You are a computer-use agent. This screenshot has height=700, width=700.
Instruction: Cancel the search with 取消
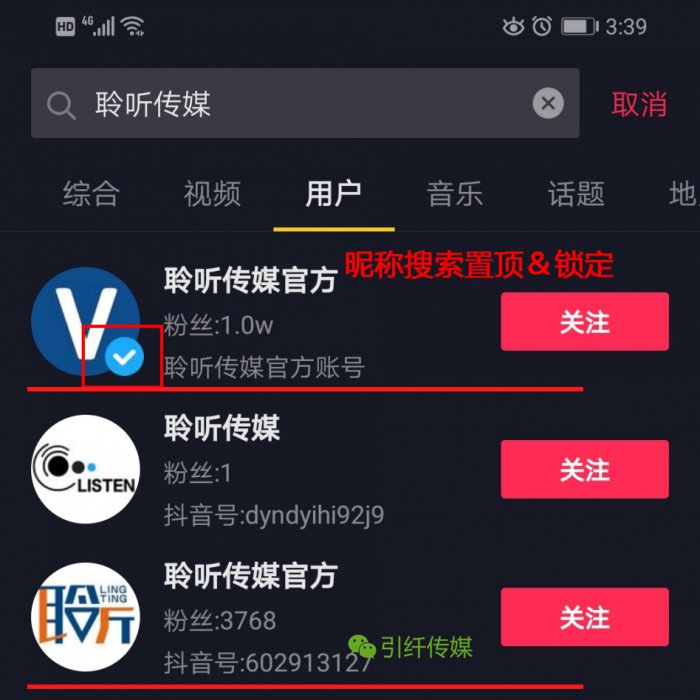point(639,103)
